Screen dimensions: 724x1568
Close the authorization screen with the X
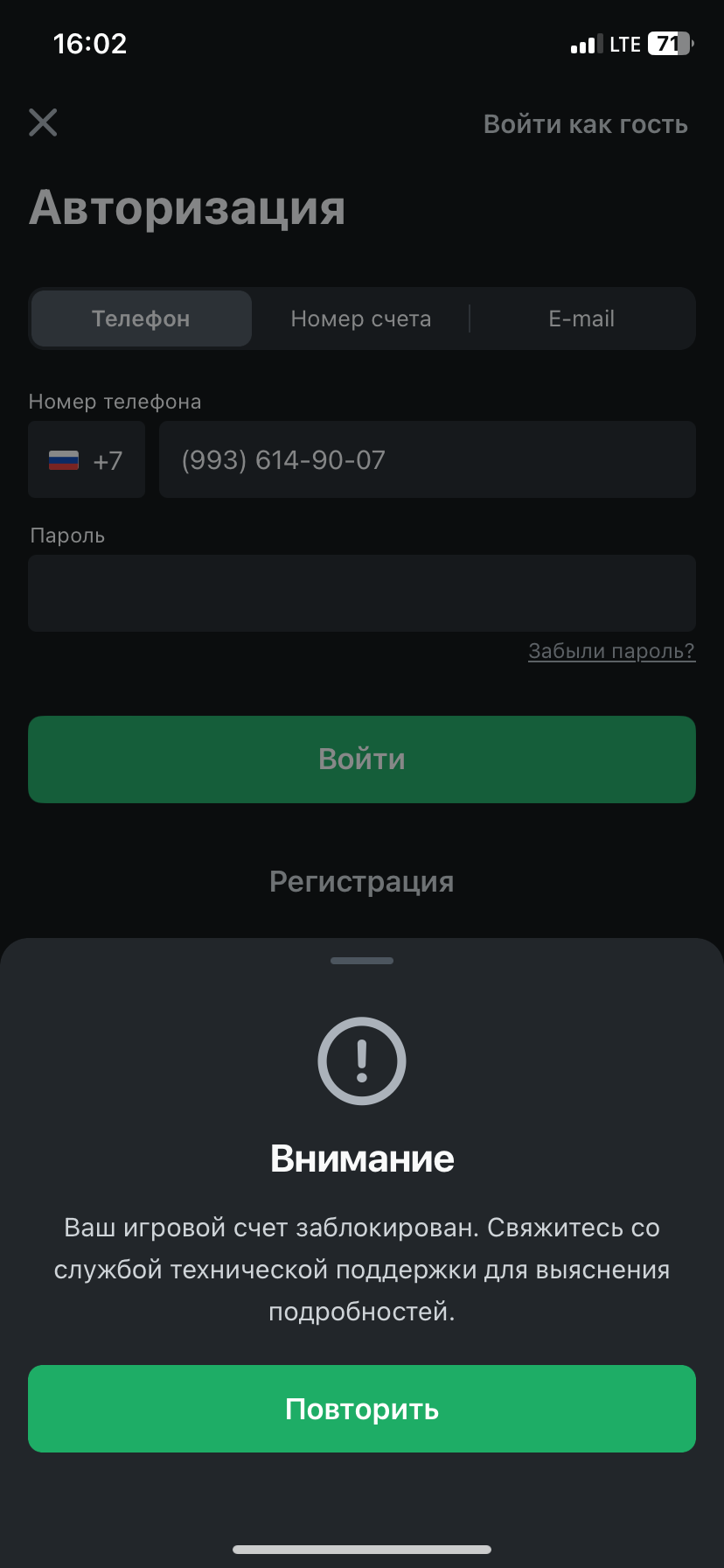[43, 122]
